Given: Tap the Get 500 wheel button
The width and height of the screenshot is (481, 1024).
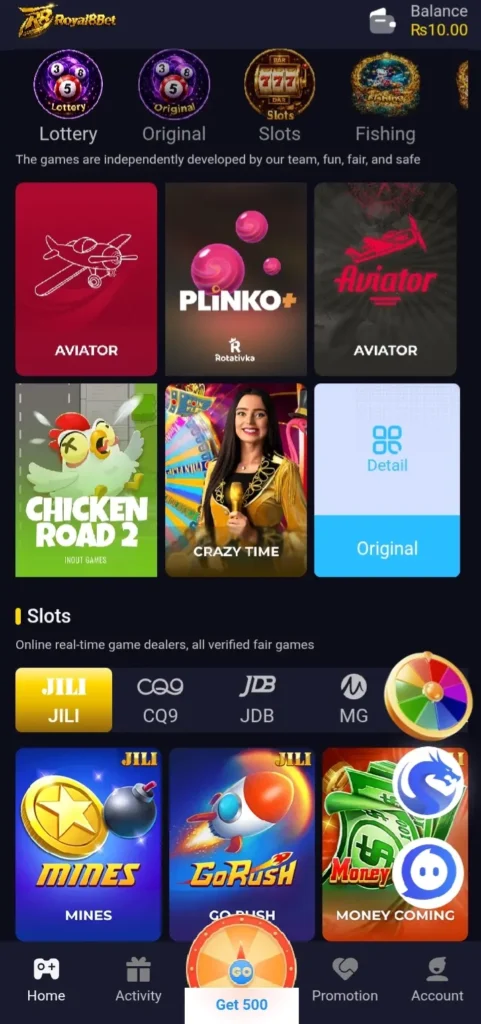Looking at the screenshot, I should coord(241,973).
